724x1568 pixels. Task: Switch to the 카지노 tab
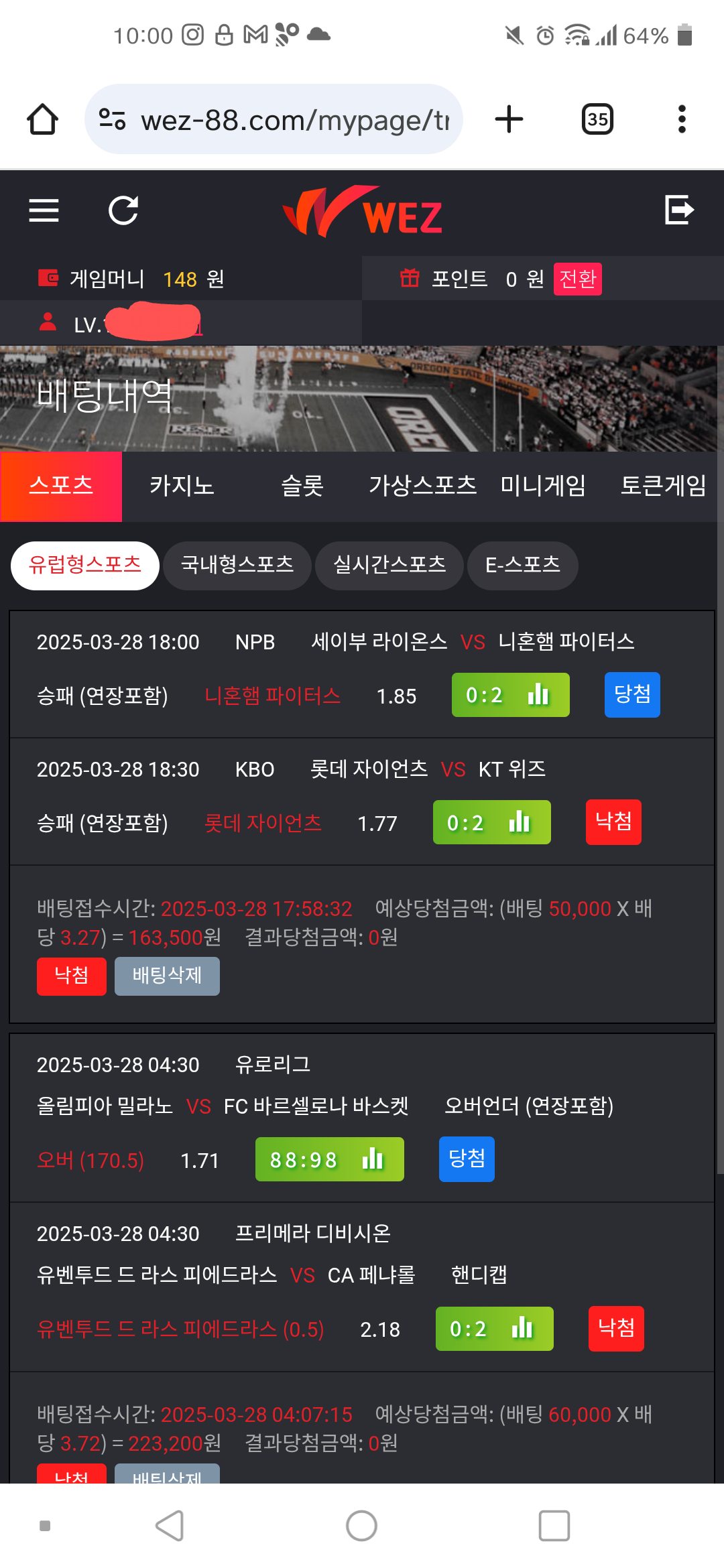click(182, 486)
